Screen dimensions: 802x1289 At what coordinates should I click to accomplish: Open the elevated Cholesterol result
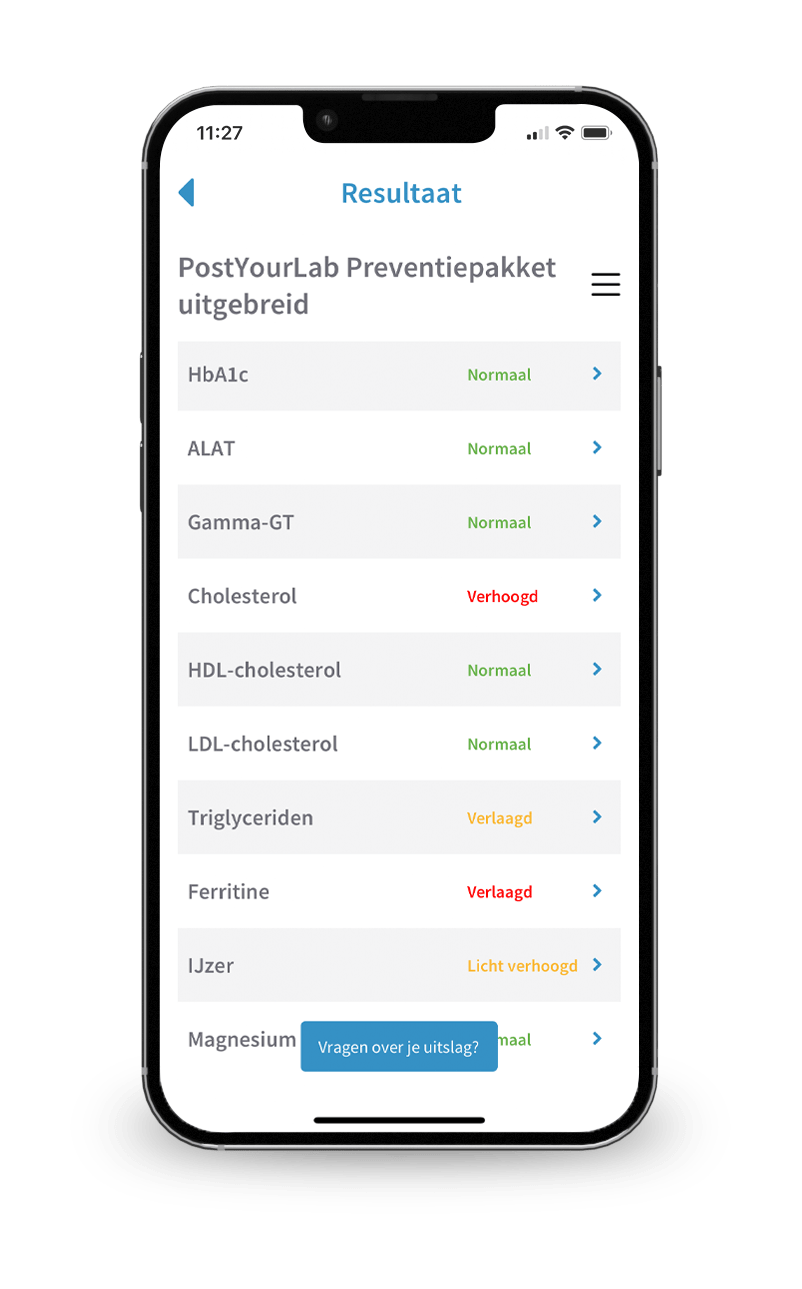(x=399, y=596)
